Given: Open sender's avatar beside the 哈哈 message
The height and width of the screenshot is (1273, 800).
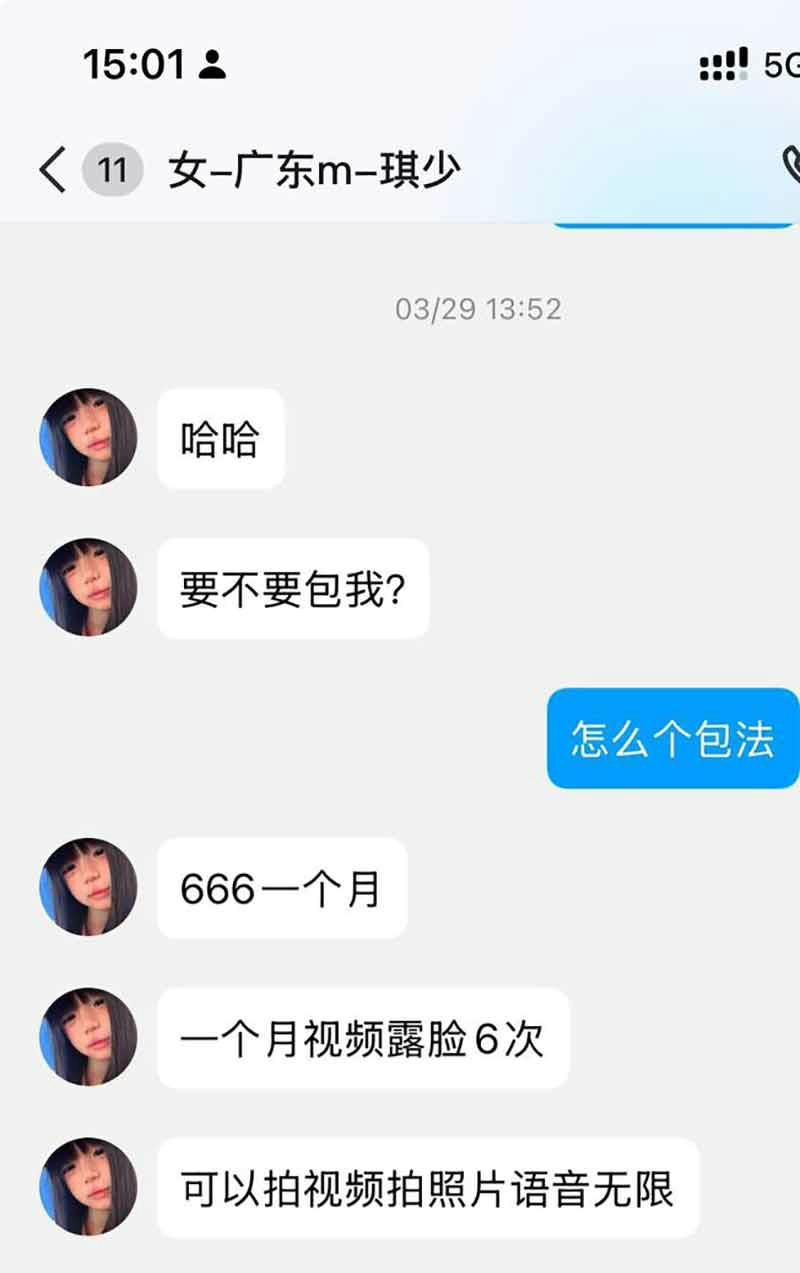Looking at the screenshot, I should tap(88, 438).
